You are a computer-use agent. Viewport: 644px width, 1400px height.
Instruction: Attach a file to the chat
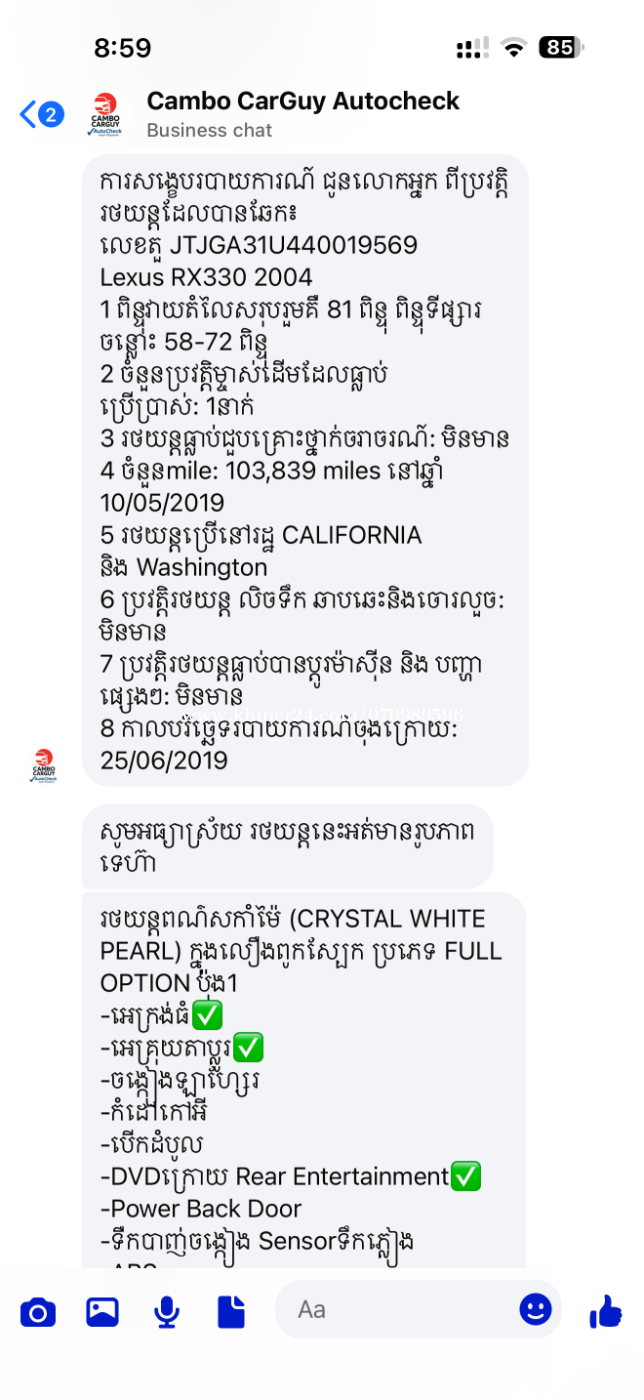231,1311
